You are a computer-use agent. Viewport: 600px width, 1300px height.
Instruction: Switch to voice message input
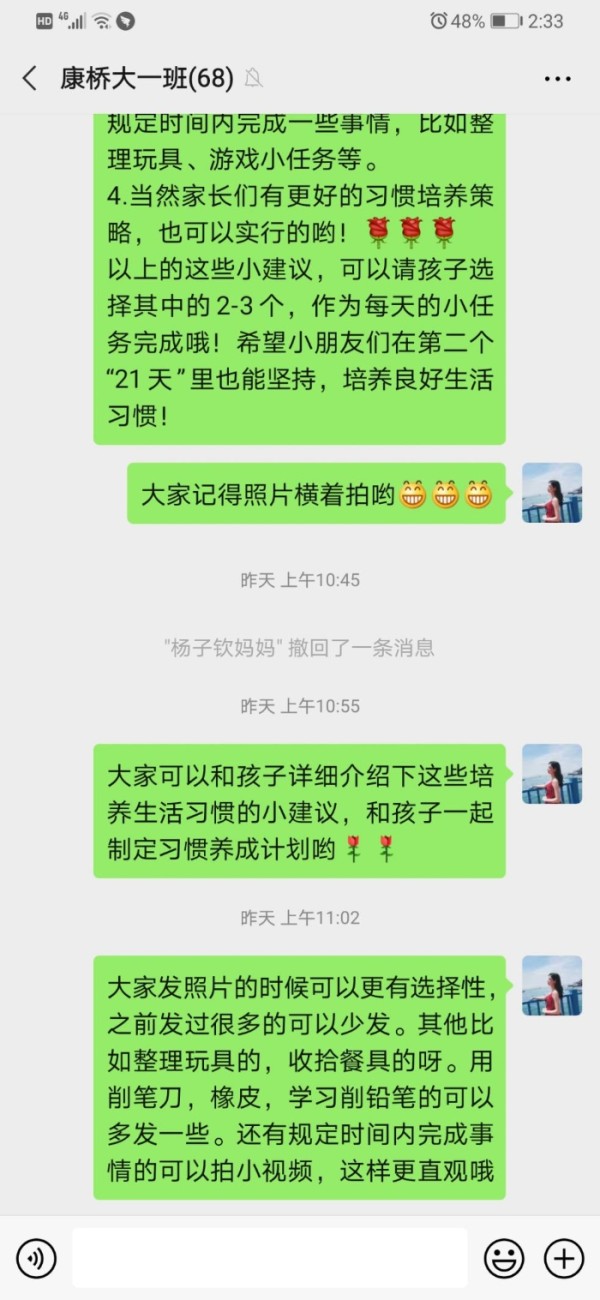(37, 1257)
